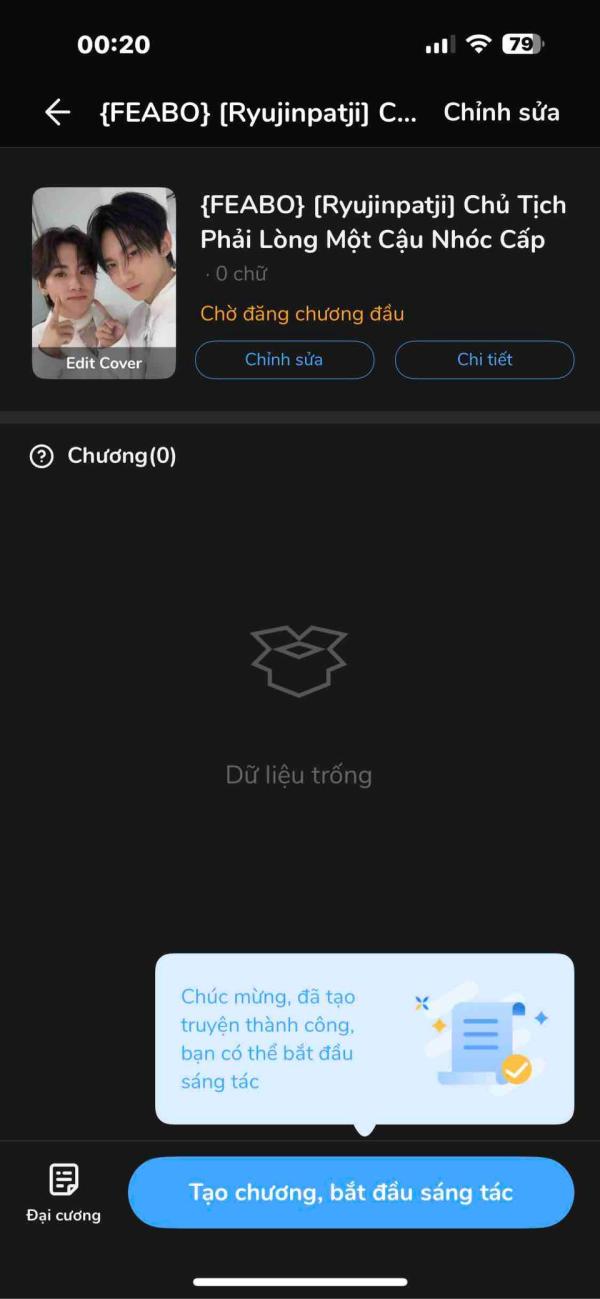600x1299 pixels.
Task: Tap the Chỉnh sửa button under the title
Action: point(284,360)
